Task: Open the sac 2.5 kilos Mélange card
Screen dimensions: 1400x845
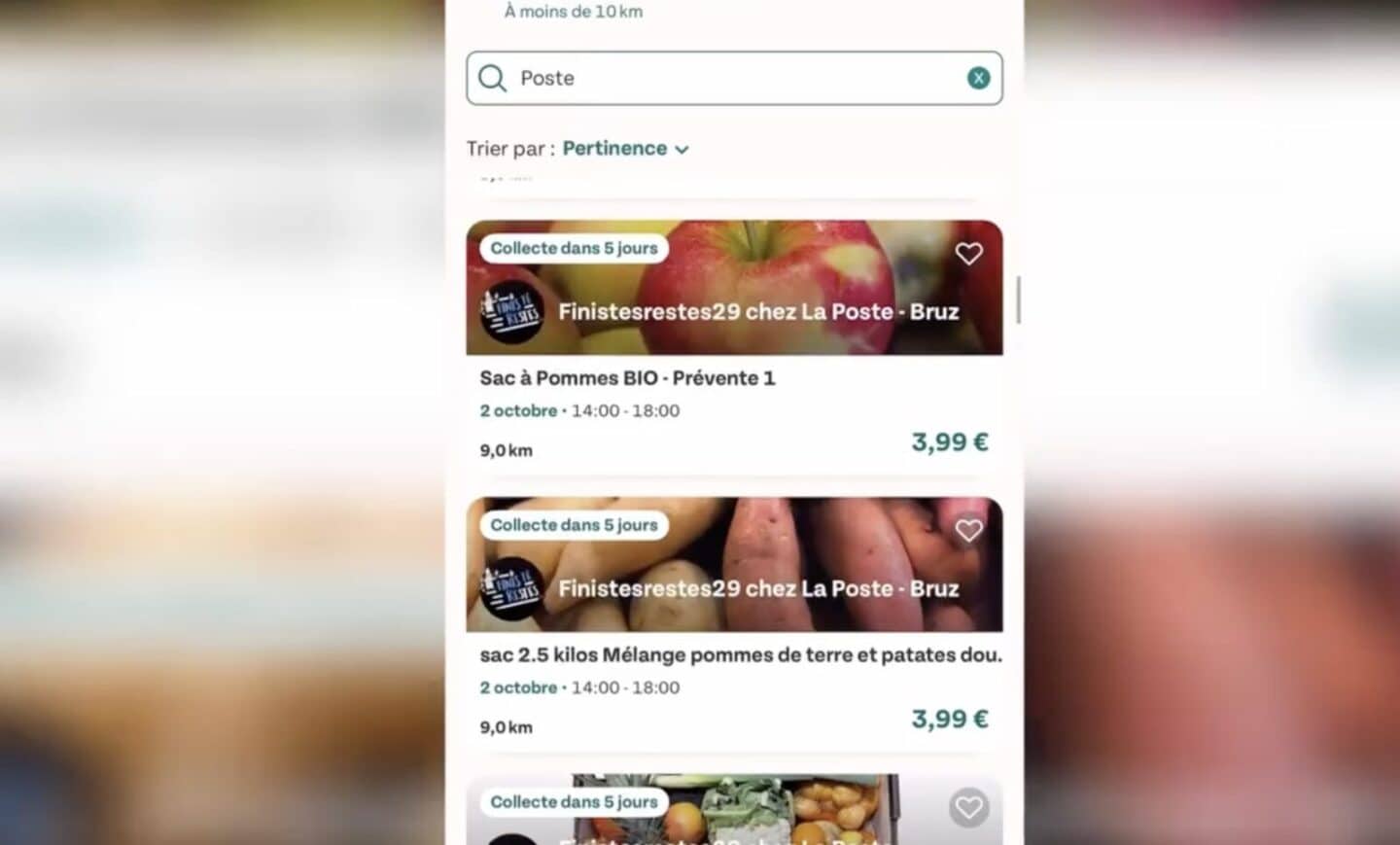Action: (734, 654)
